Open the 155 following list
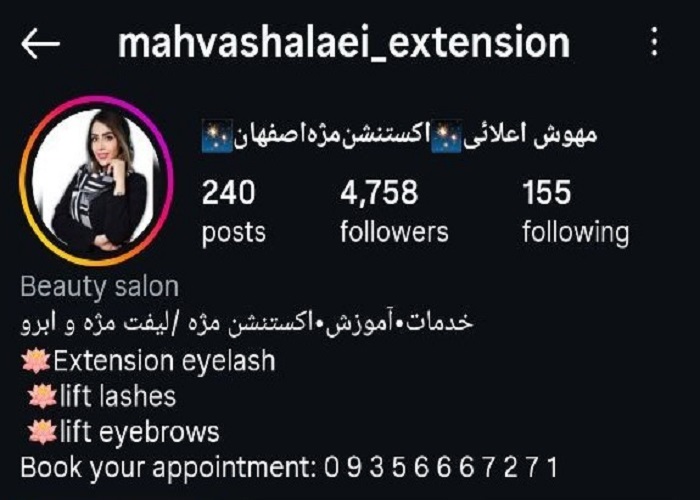Image resolution: width=700 pixels, height=500 pixels. click(x=575, y=212)
